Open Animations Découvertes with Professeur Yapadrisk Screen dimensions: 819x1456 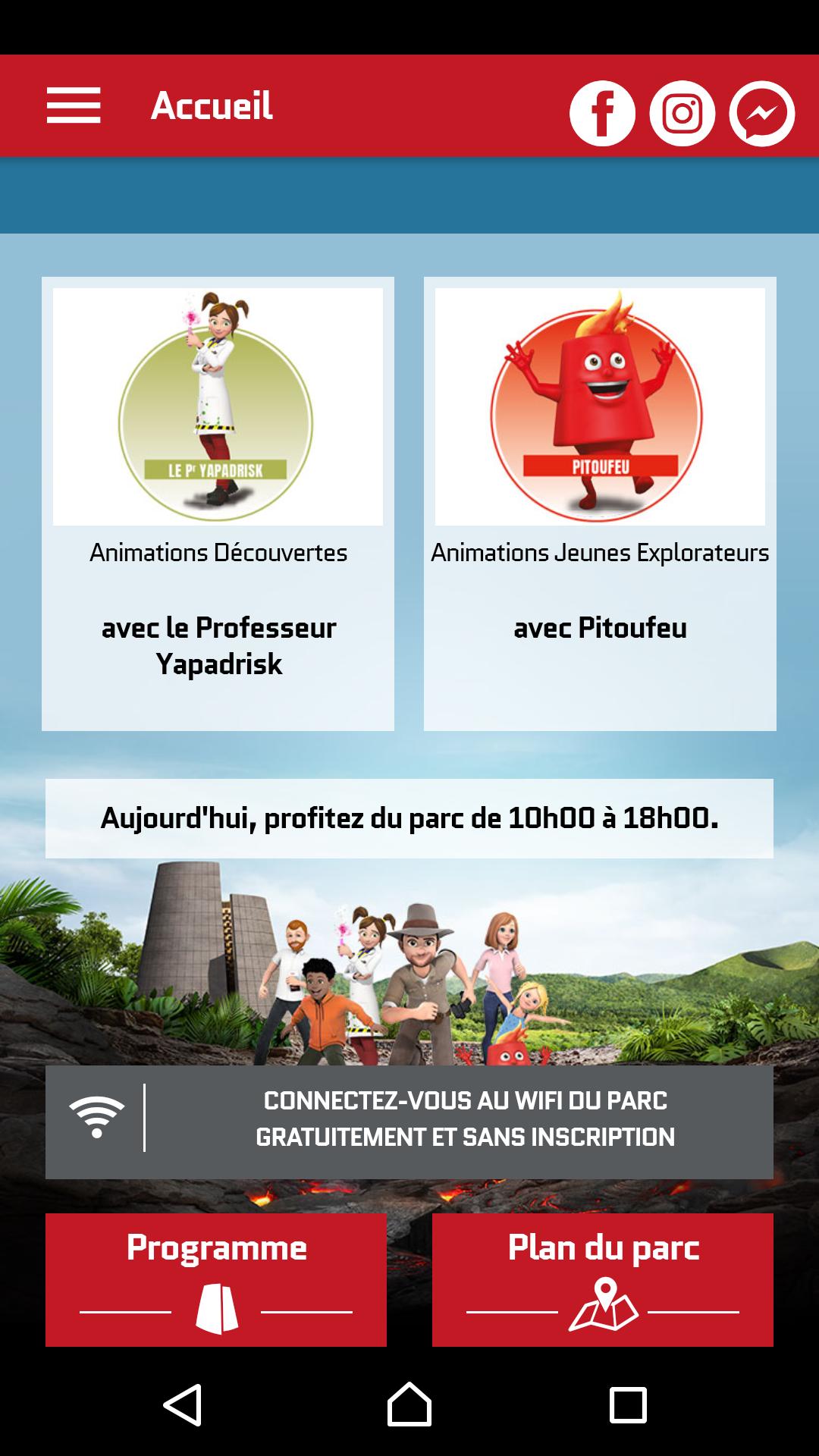click(218, 504)
